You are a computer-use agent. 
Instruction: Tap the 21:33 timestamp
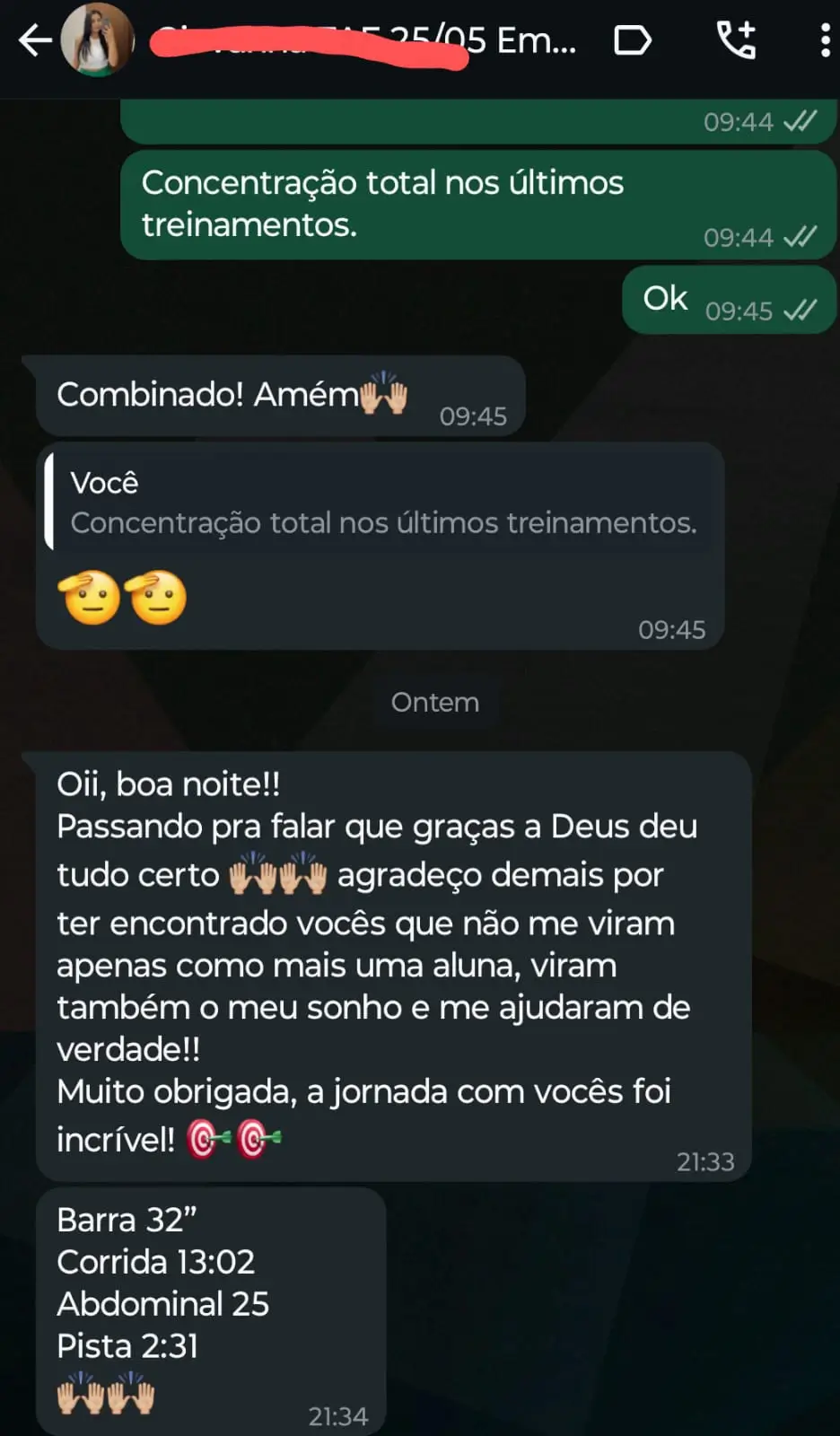pos(706,1160)
